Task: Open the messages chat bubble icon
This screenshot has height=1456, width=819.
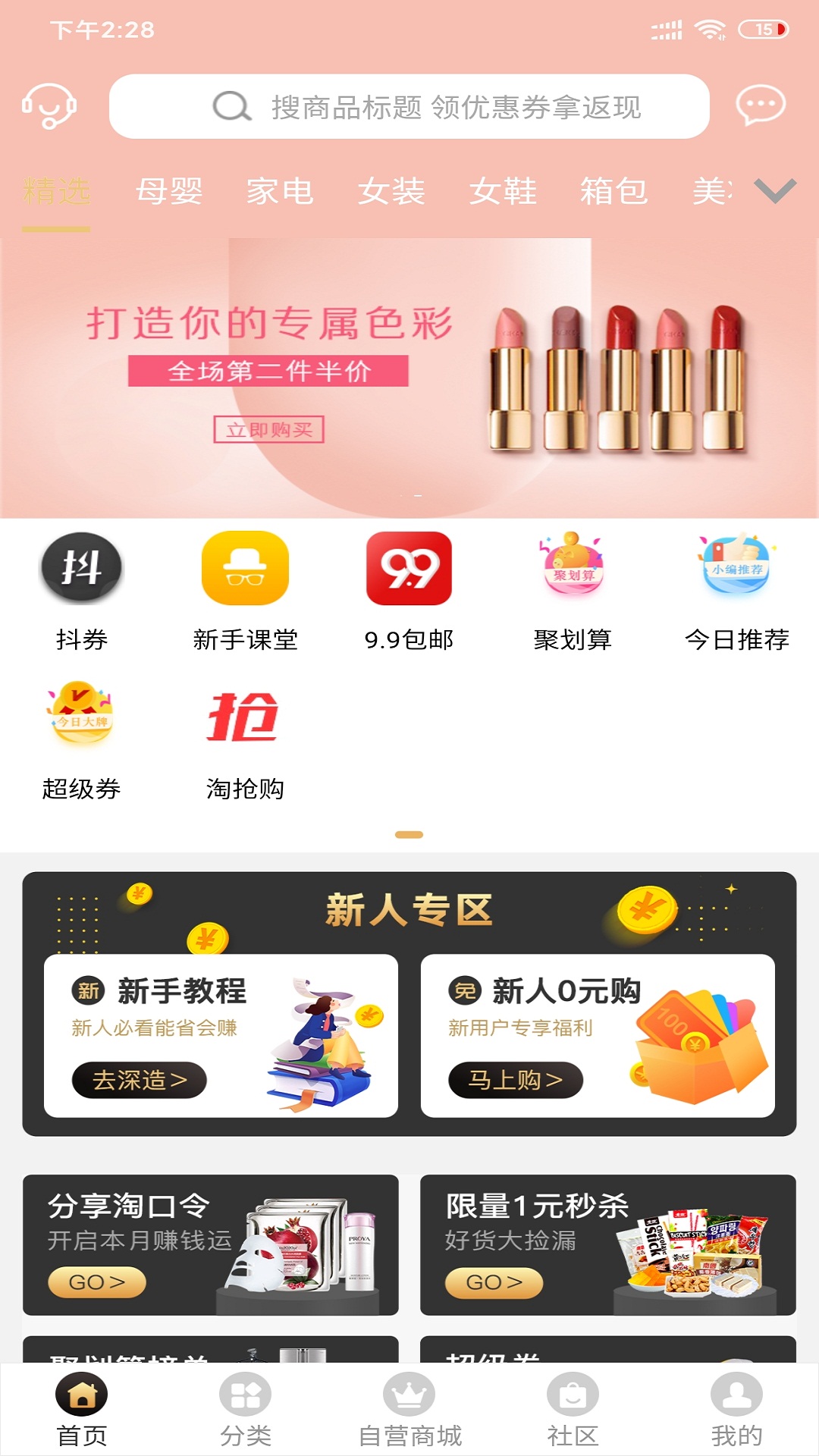Action: [761, 105]
